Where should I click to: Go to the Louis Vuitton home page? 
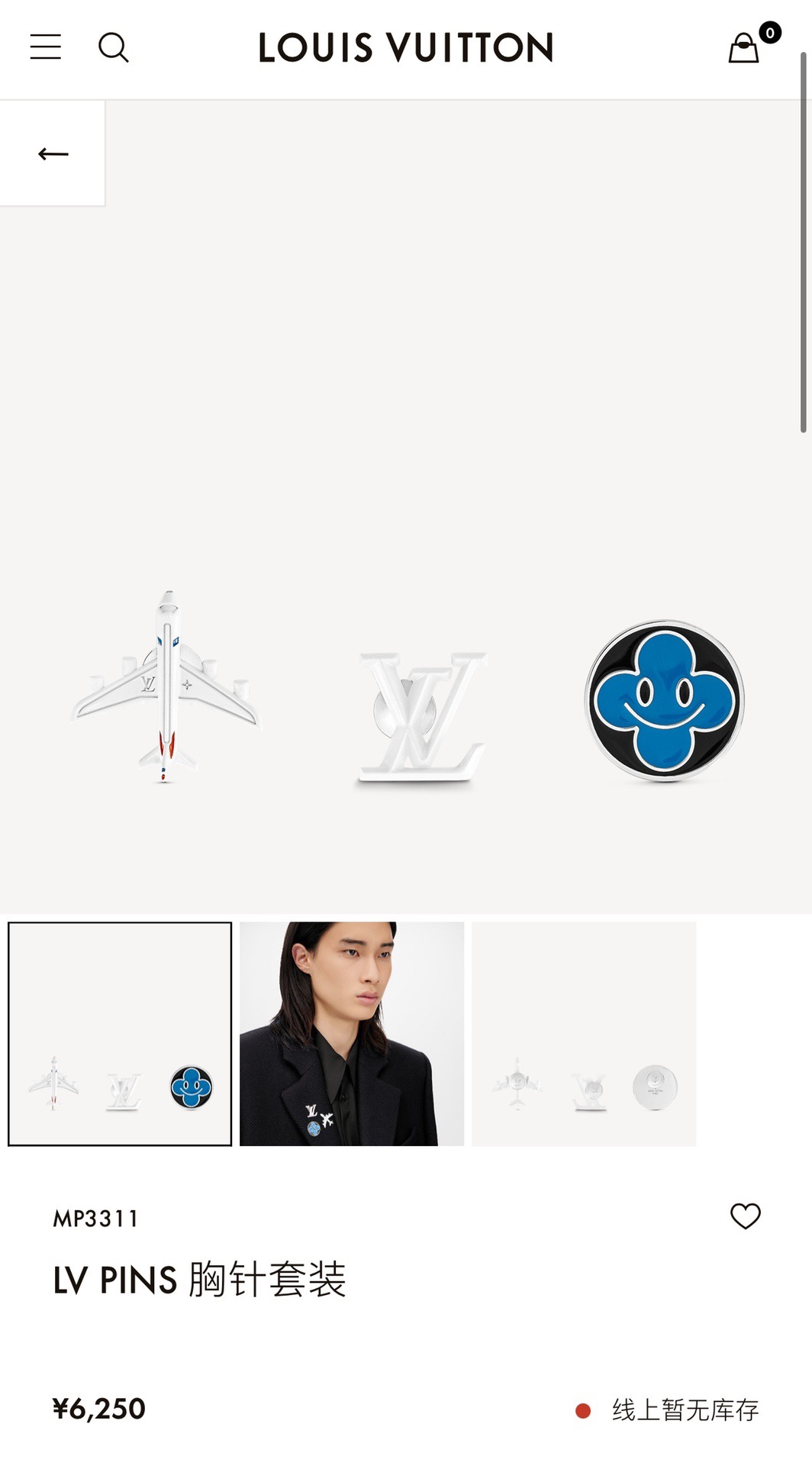pos(405,47)
